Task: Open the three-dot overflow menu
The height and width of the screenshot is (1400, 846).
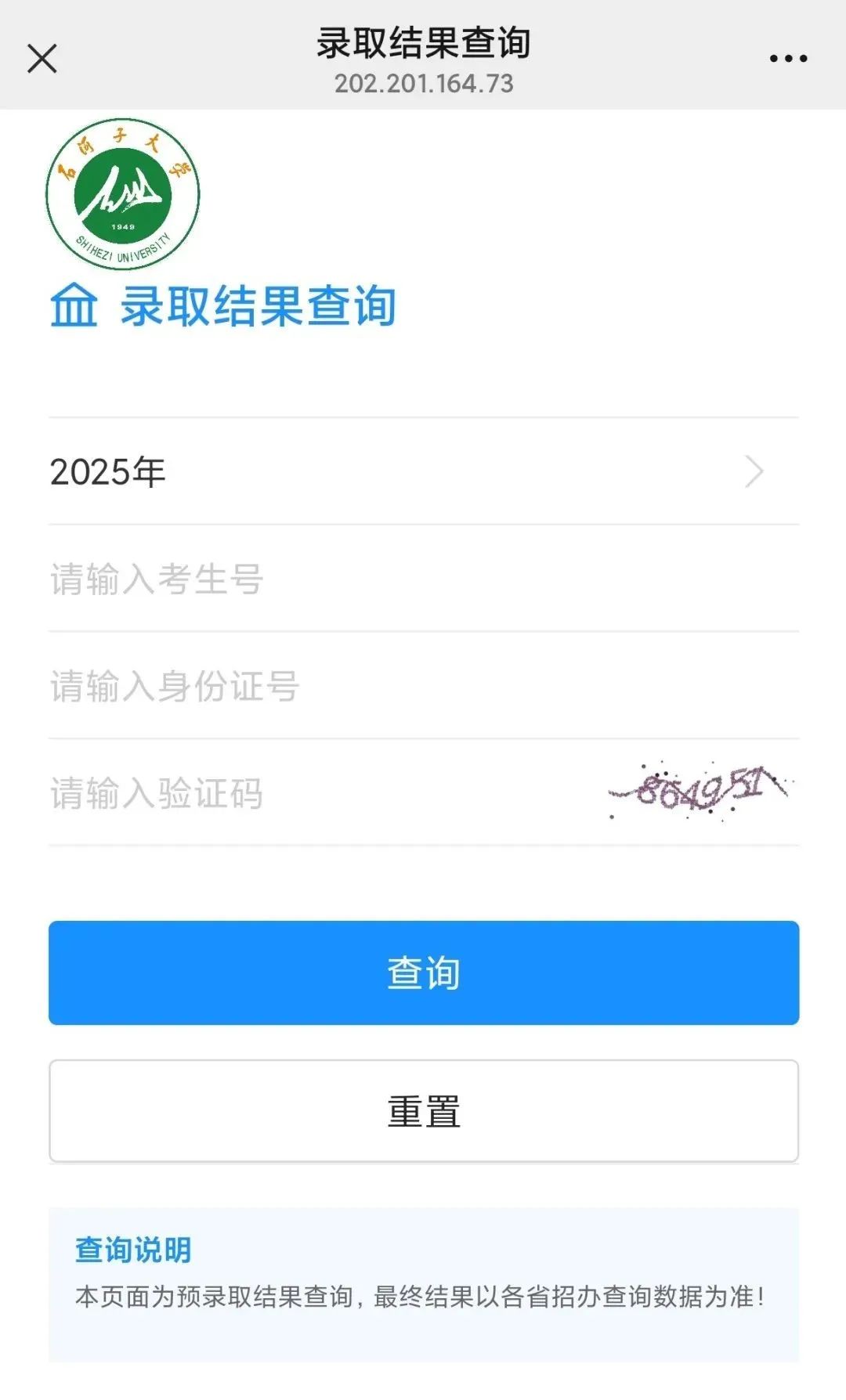Action: 787,59
